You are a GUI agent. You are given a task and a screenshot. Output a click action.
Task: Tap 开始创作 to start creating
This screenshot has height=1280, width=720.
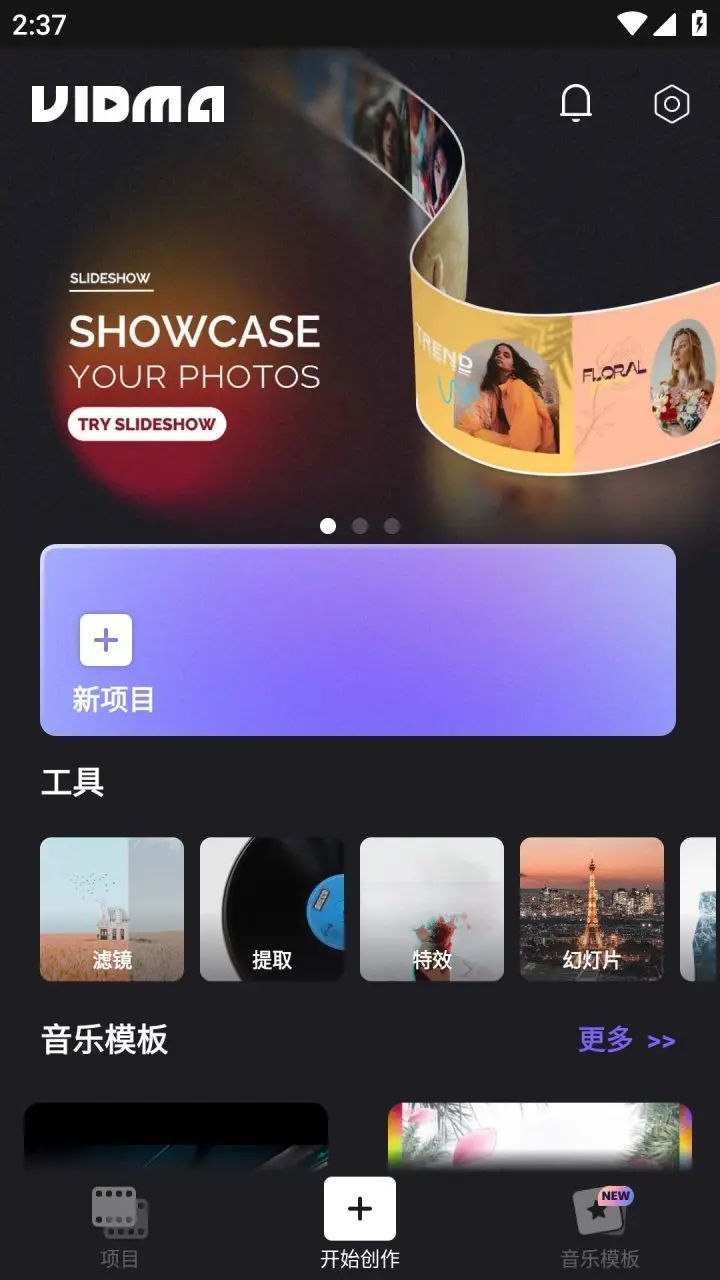click(x=360, y=1222)
